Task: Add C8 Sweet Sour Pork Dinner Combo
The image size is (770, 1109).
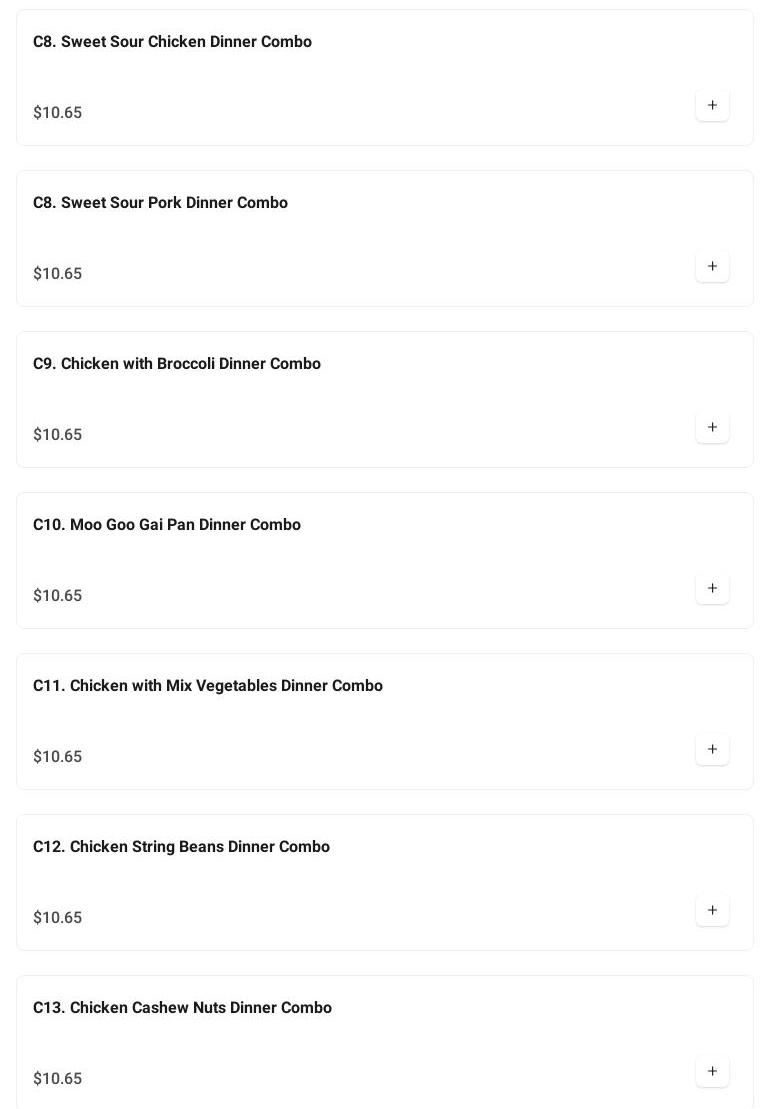Action: 712,266
